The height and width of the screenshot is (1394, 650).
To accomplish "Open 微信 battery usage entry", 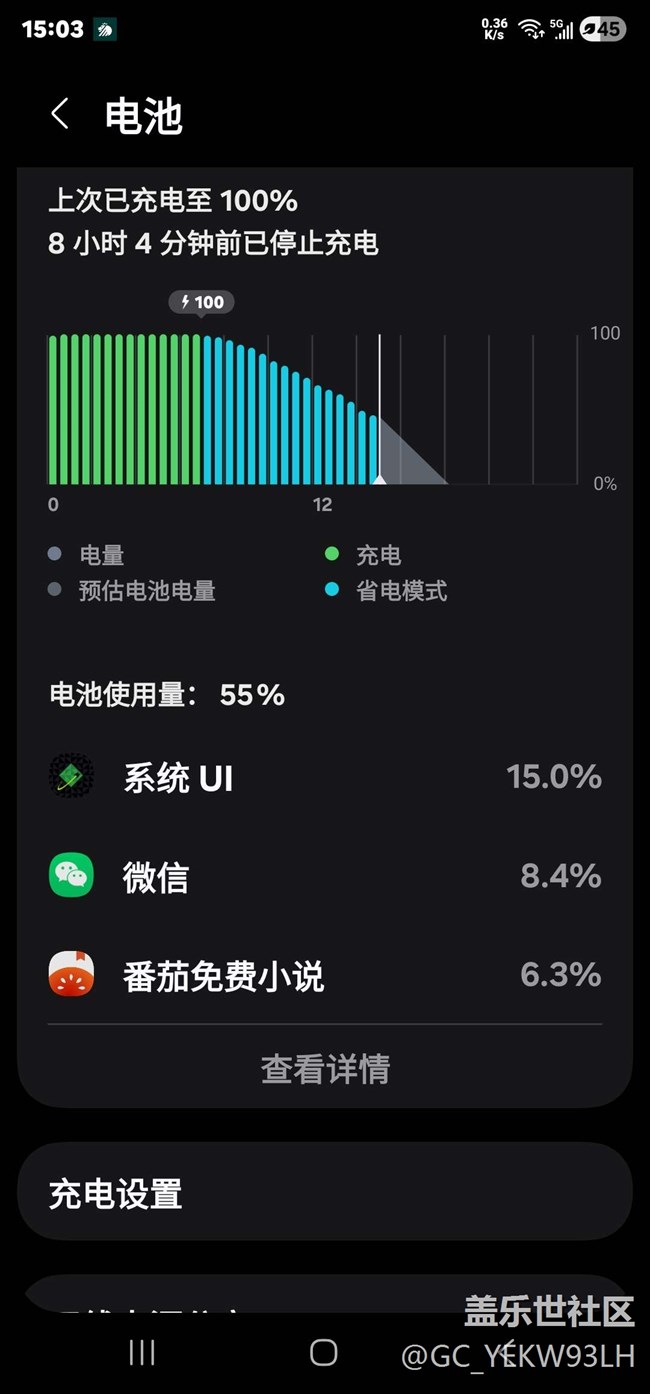I will click(325, 877).
